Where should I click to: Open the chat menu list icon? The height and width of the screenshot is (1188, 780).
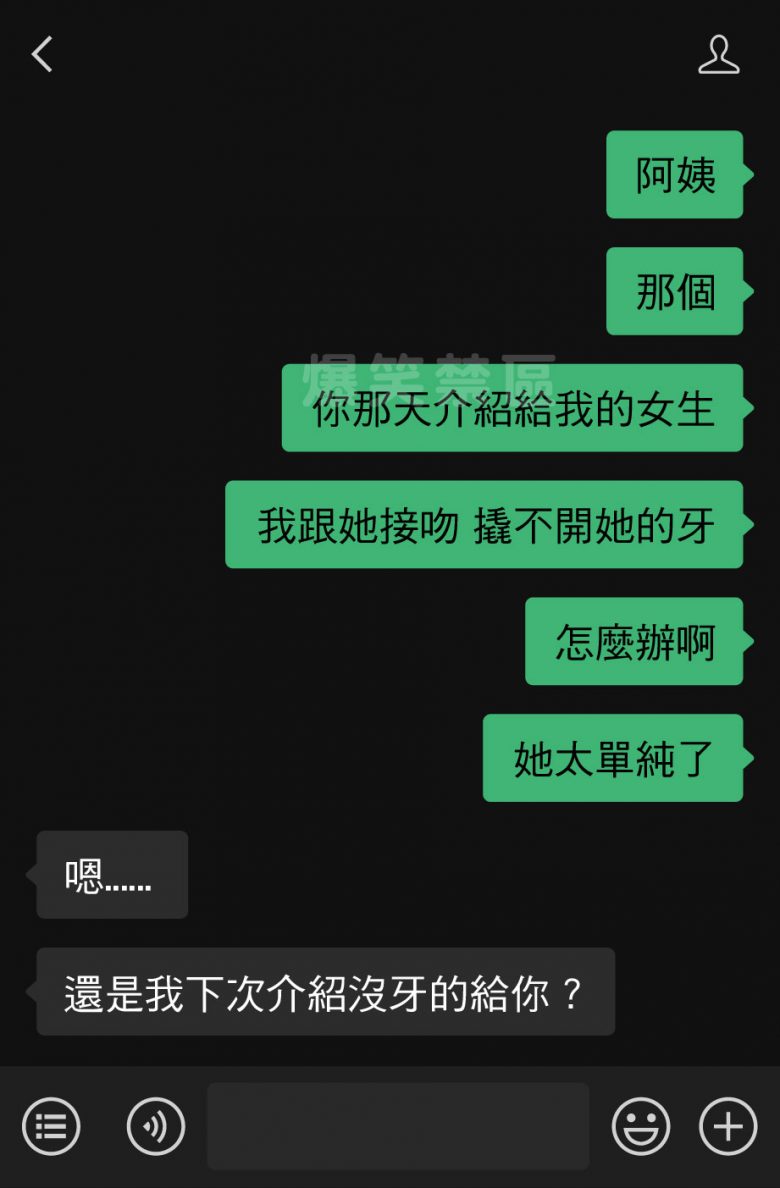point(50,1125)
